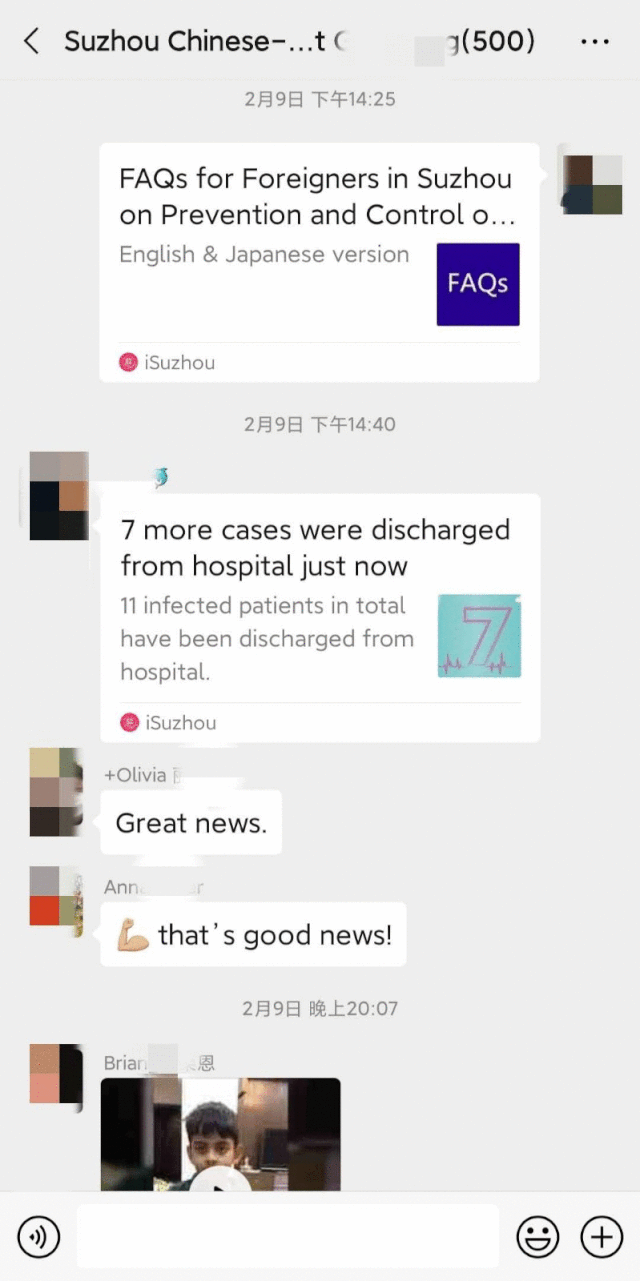View Anna's profile avatar
Viewport: 640px width, 1281px height.
click(x=57, y=902)
